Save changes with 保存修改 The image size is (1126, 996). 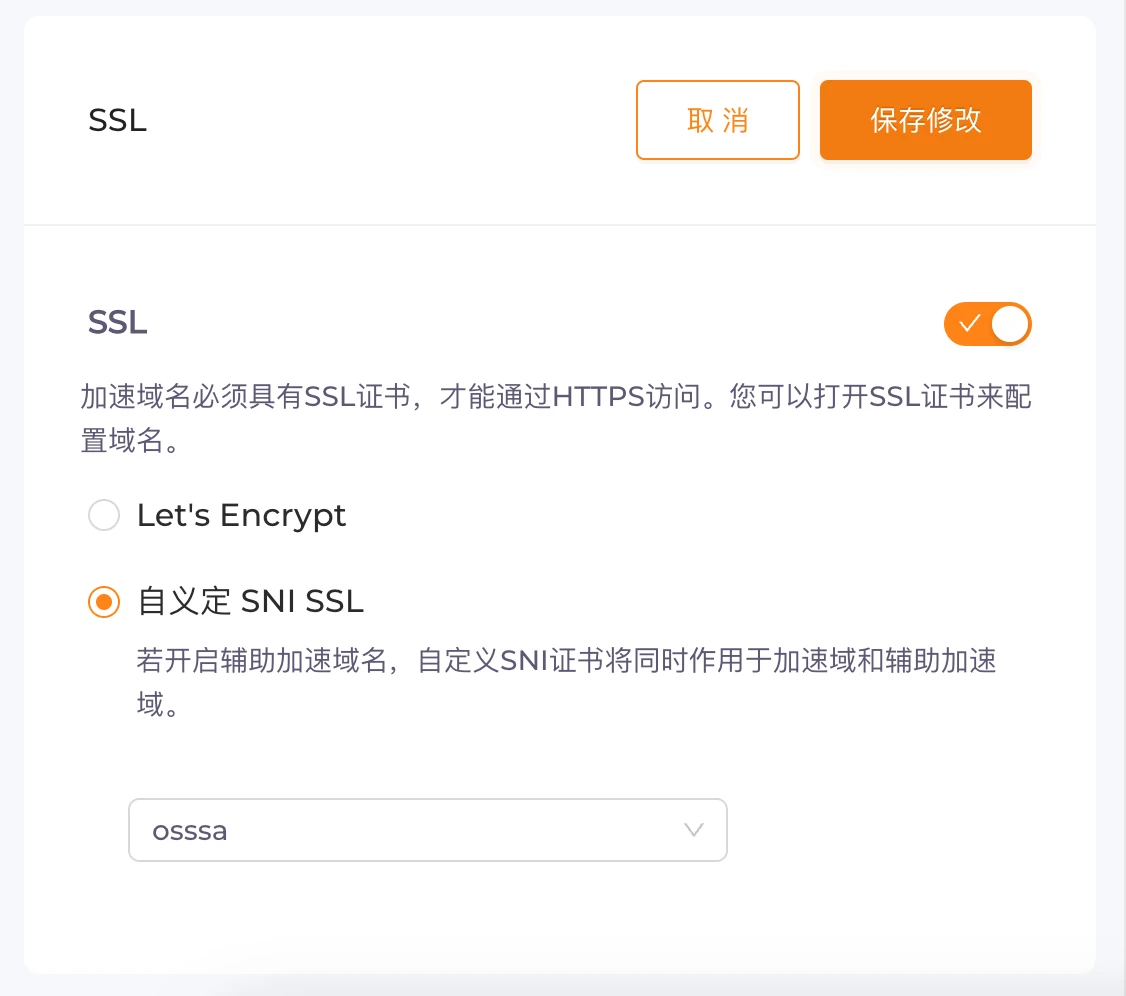[x=925, y=120]
